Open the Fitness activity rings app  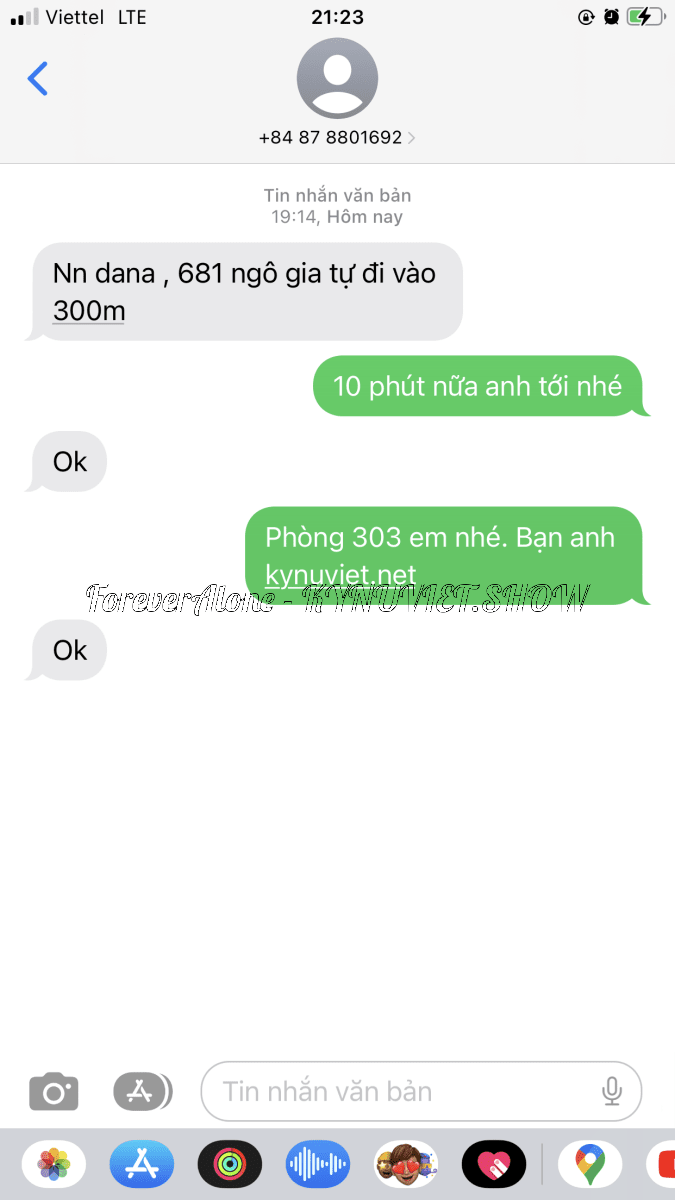(230, 1164)
